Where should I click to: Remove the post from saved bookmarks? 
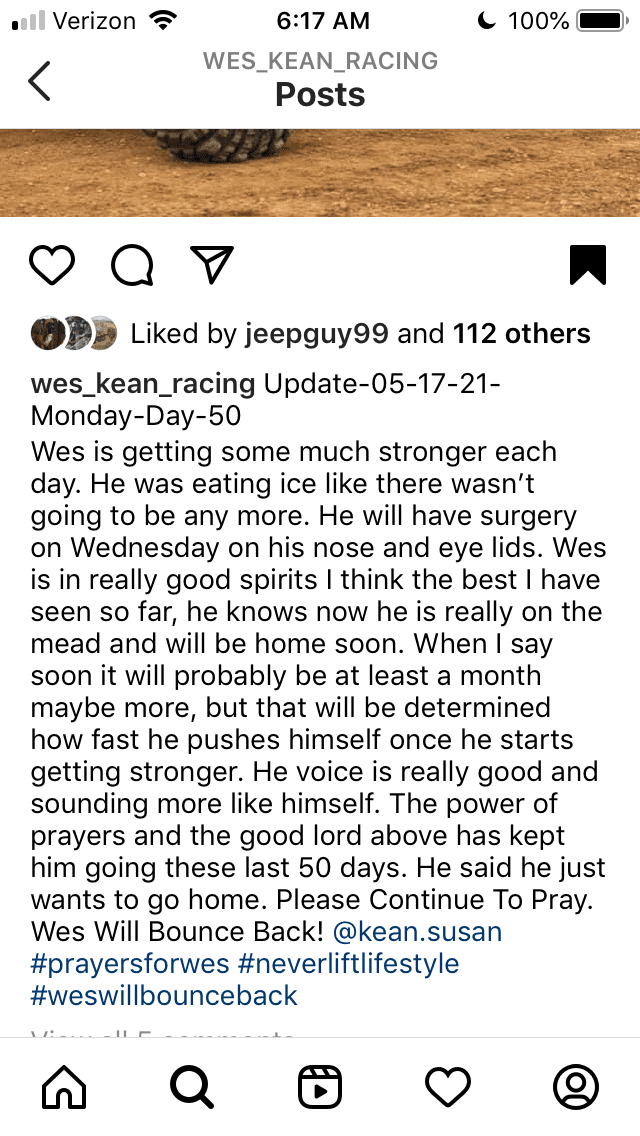click(x=587, y=264)
